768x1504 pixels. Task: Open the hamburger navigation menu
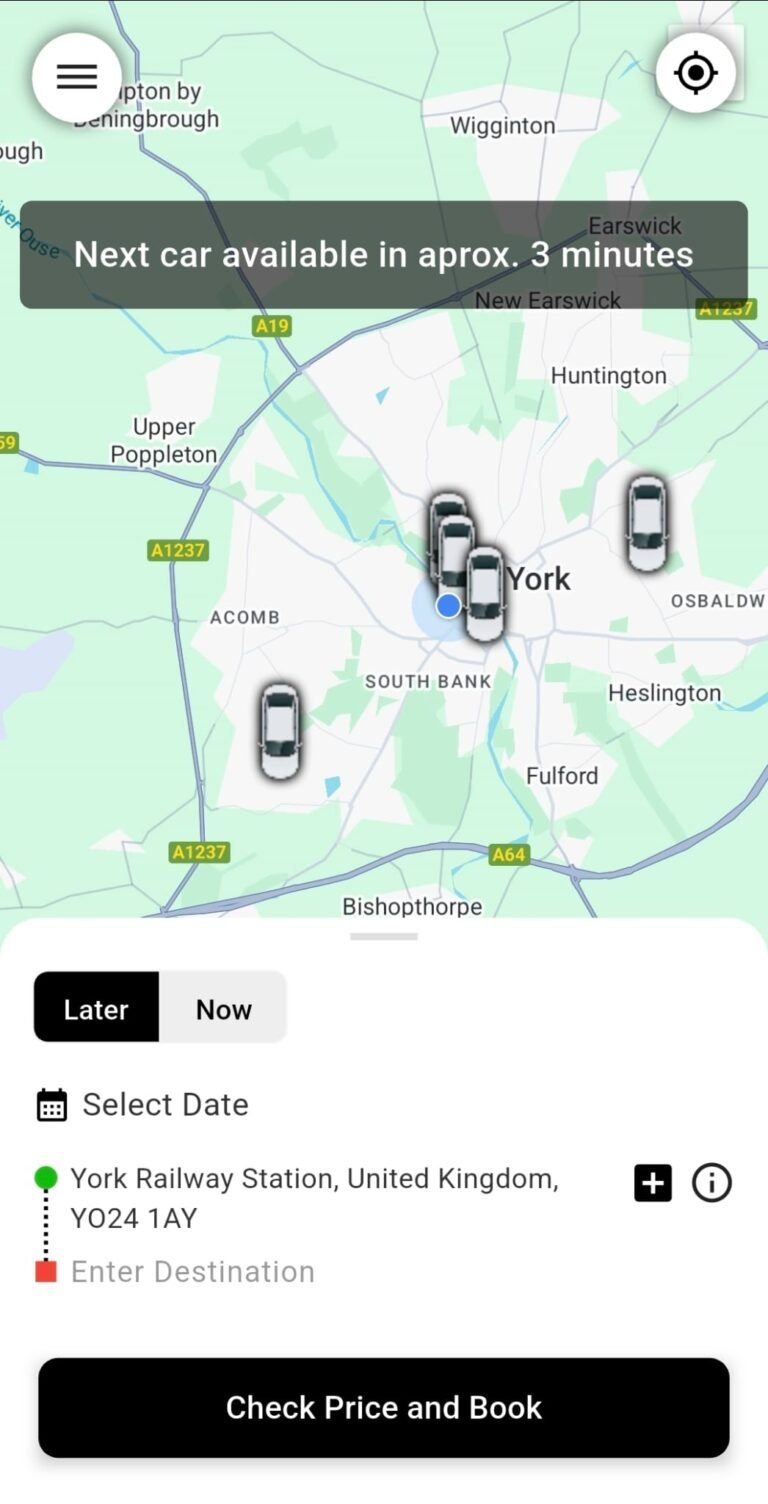(76, 77)
